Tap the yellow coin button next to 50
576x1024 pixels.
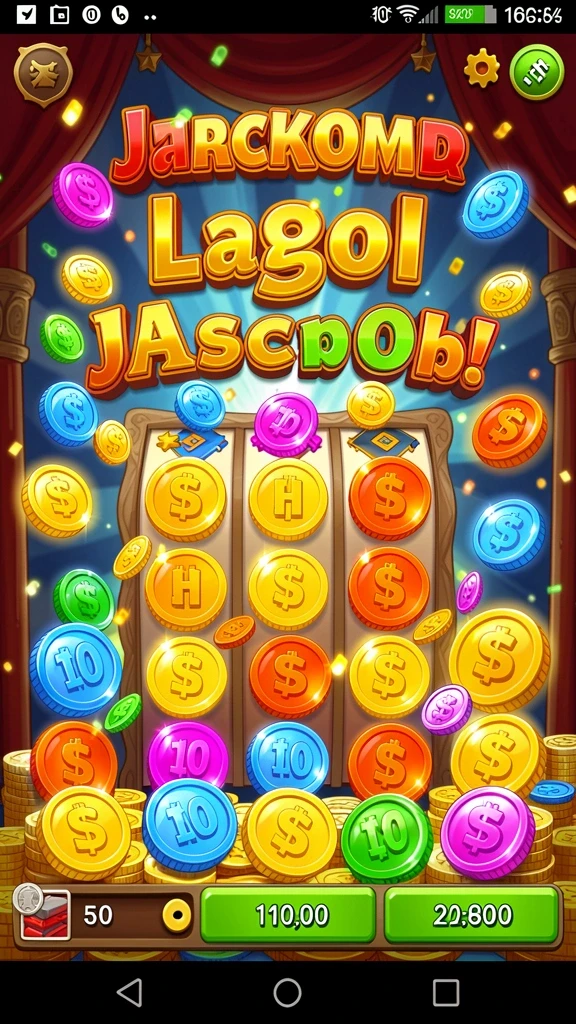click(x=177, y=916)
